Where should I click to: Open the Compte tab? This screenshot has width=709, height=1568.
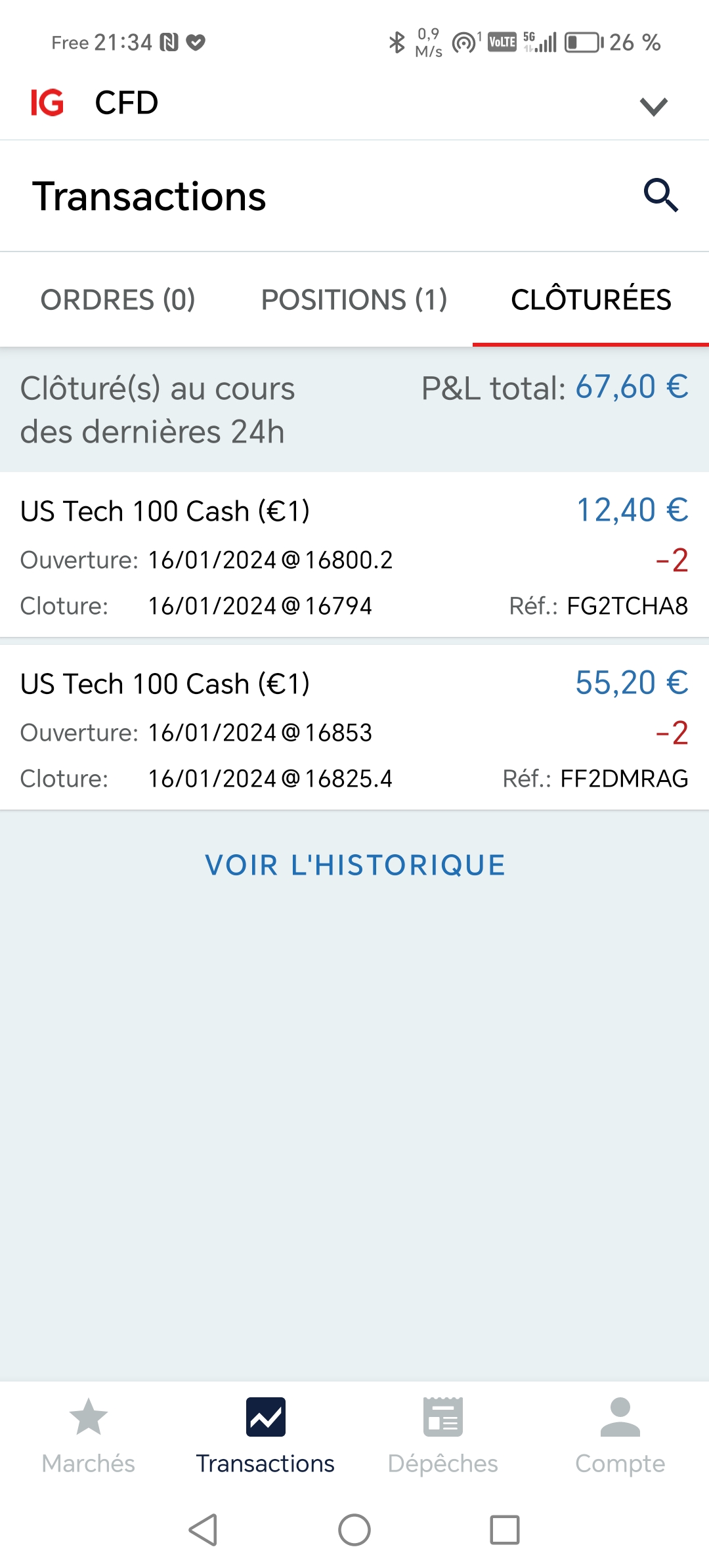coord(620,1435)
